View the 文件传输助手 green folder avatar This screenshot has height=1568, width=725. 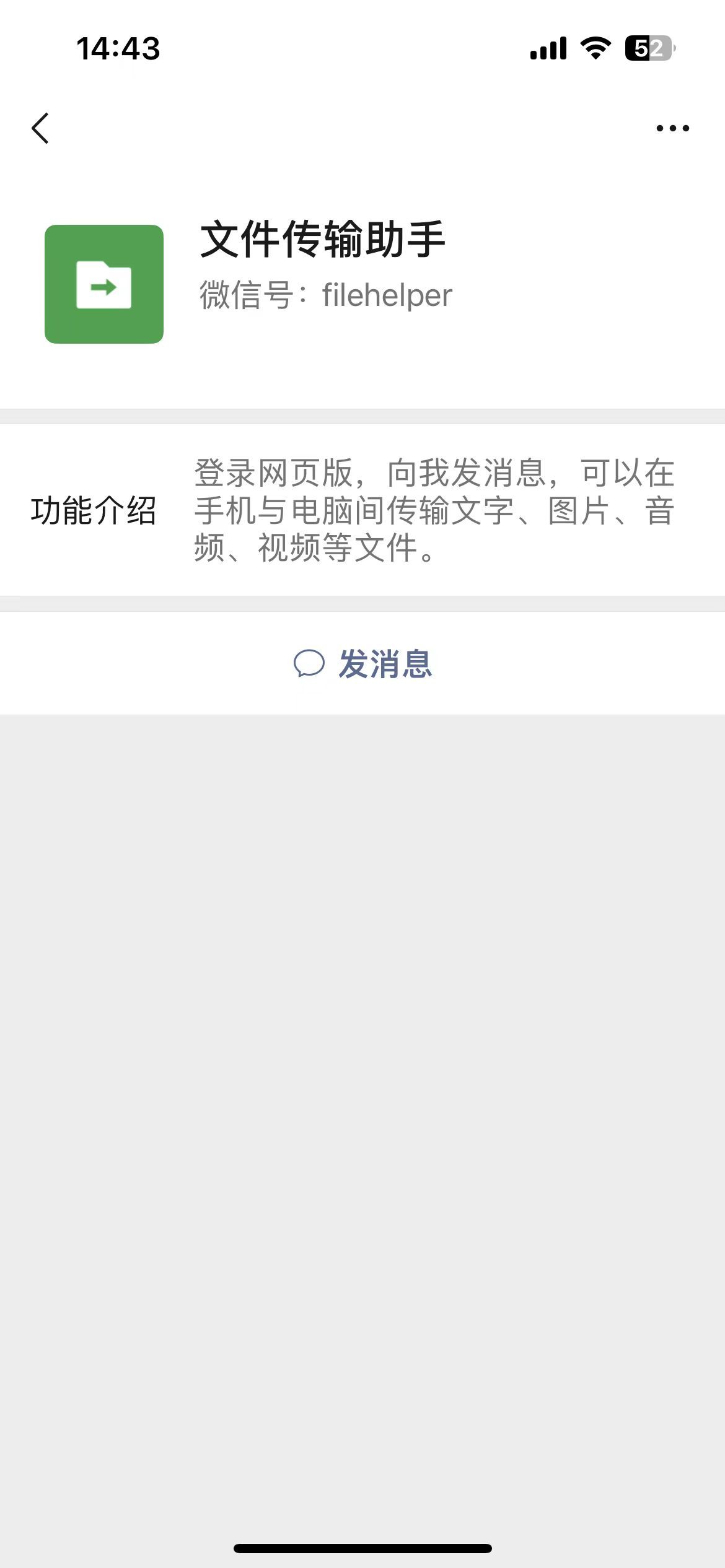(104, 284)
